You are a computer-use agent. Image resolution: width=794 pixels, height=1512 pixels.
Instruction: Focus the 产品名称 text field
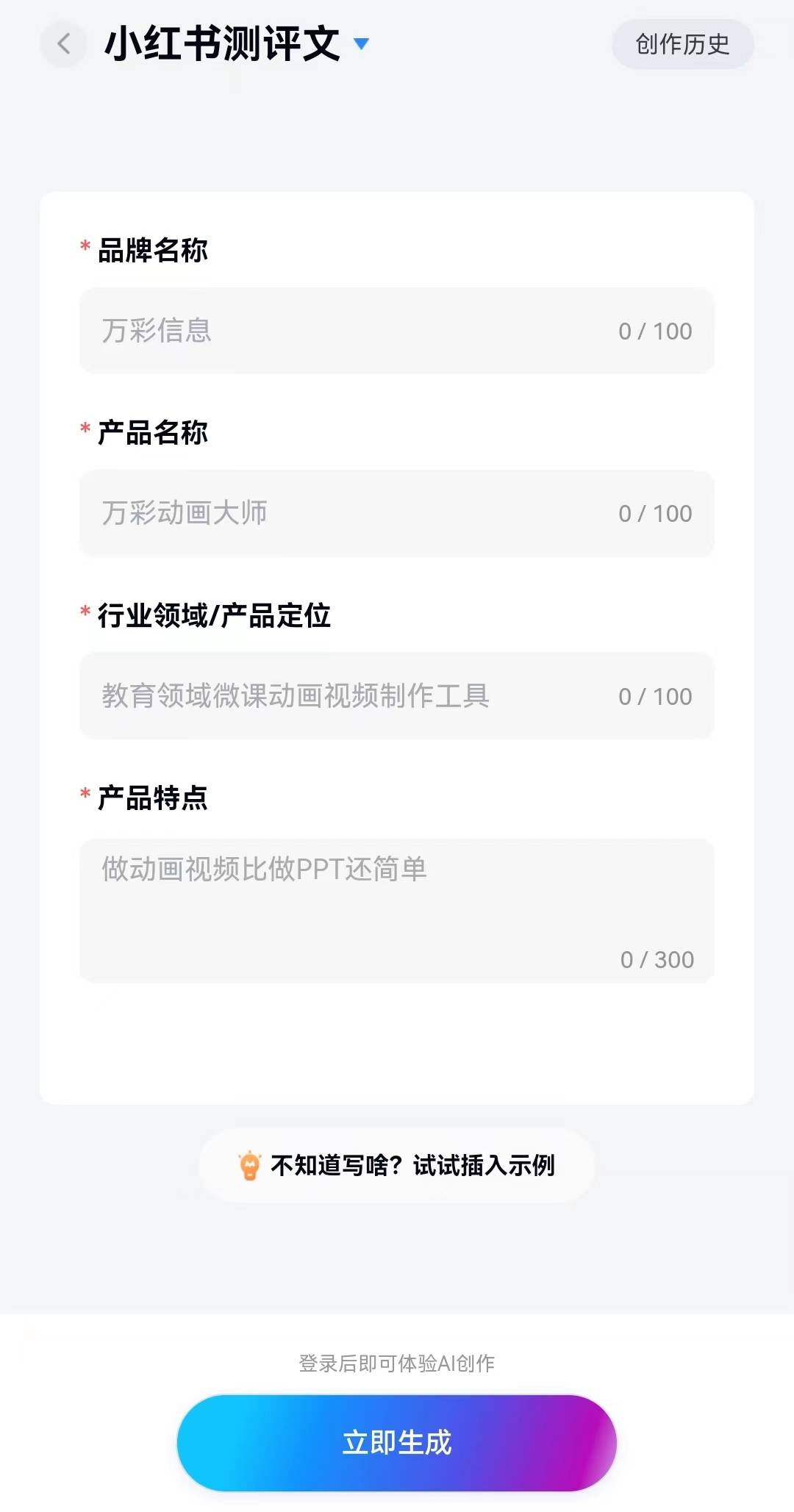pyautogui.click(x=397, y=513)
